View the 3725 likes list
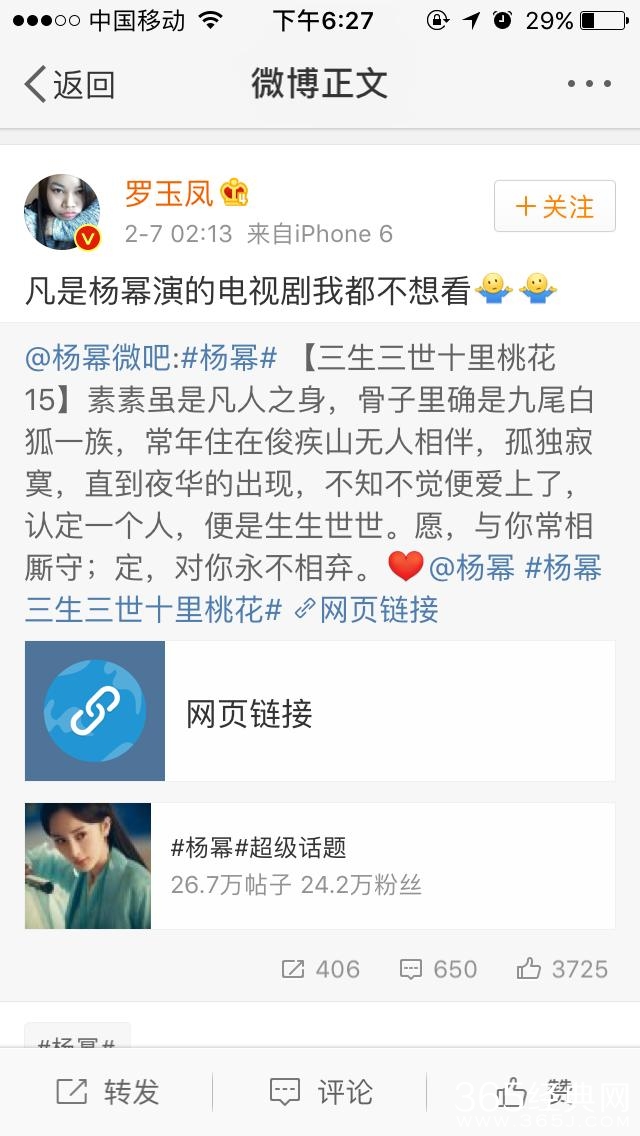This screenshot has height=1136, width=640. point(562,968)
